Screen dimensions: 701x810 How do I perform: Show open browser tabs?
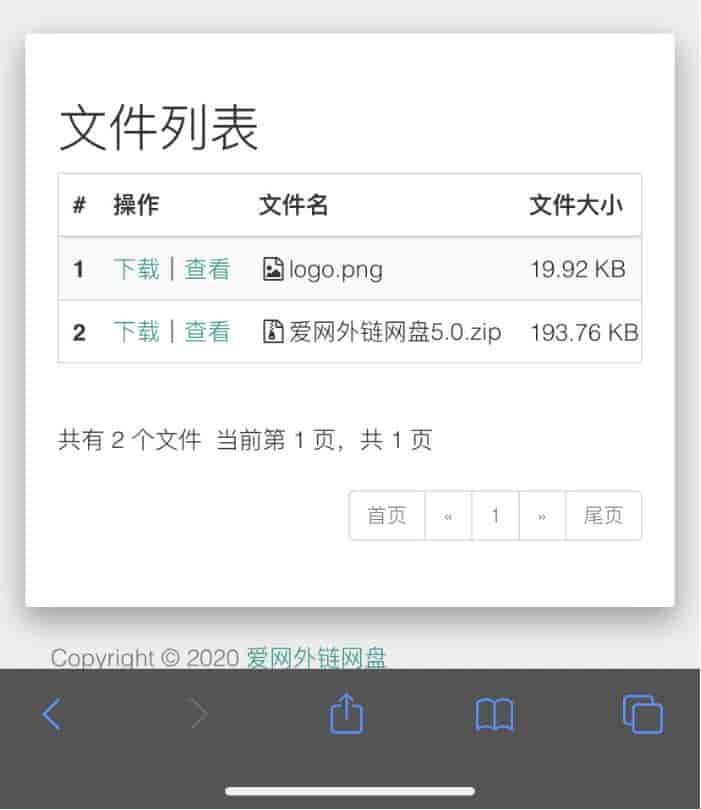642,714
